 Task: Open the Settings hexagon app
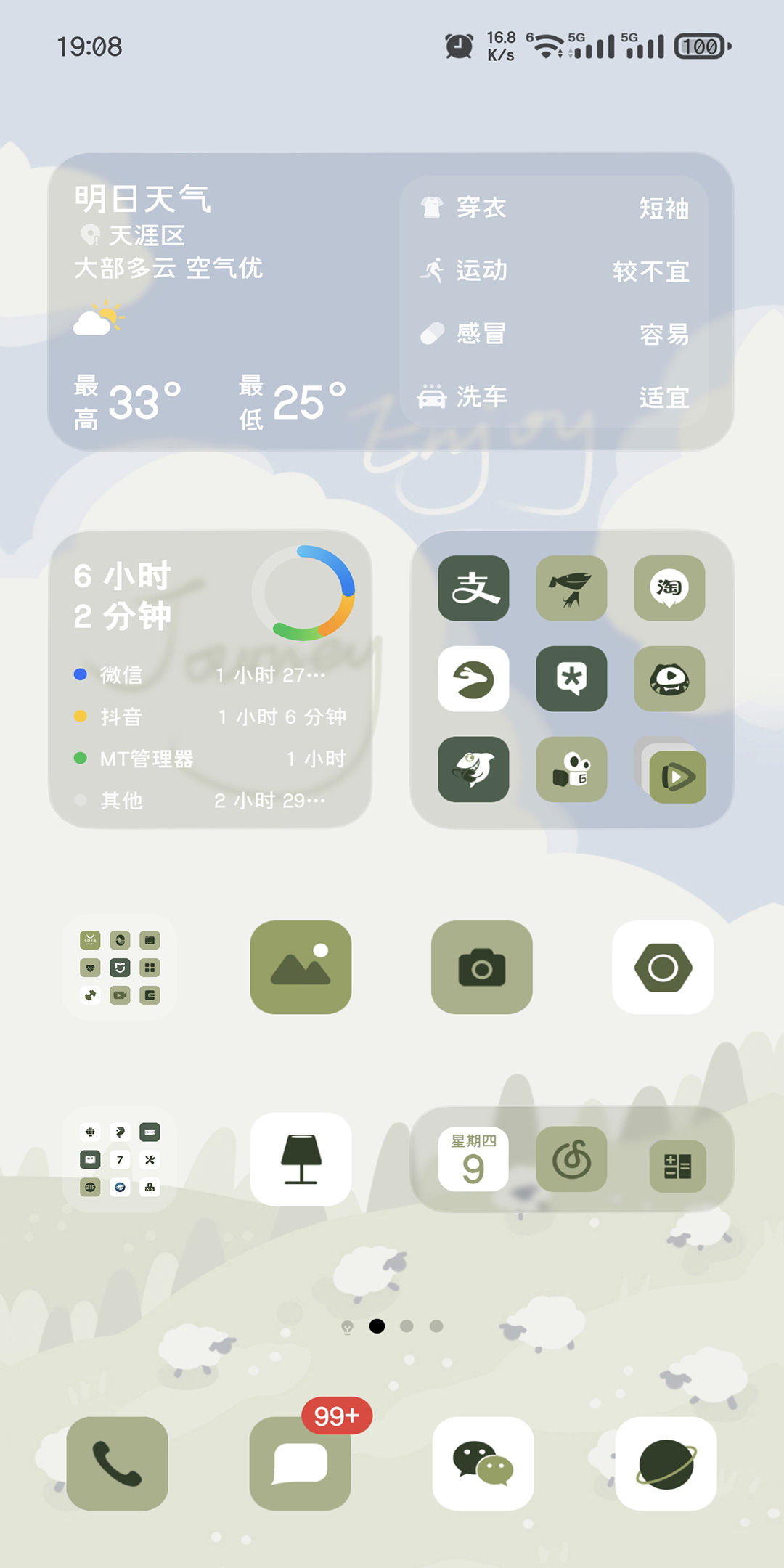click(x=663, y=967)
